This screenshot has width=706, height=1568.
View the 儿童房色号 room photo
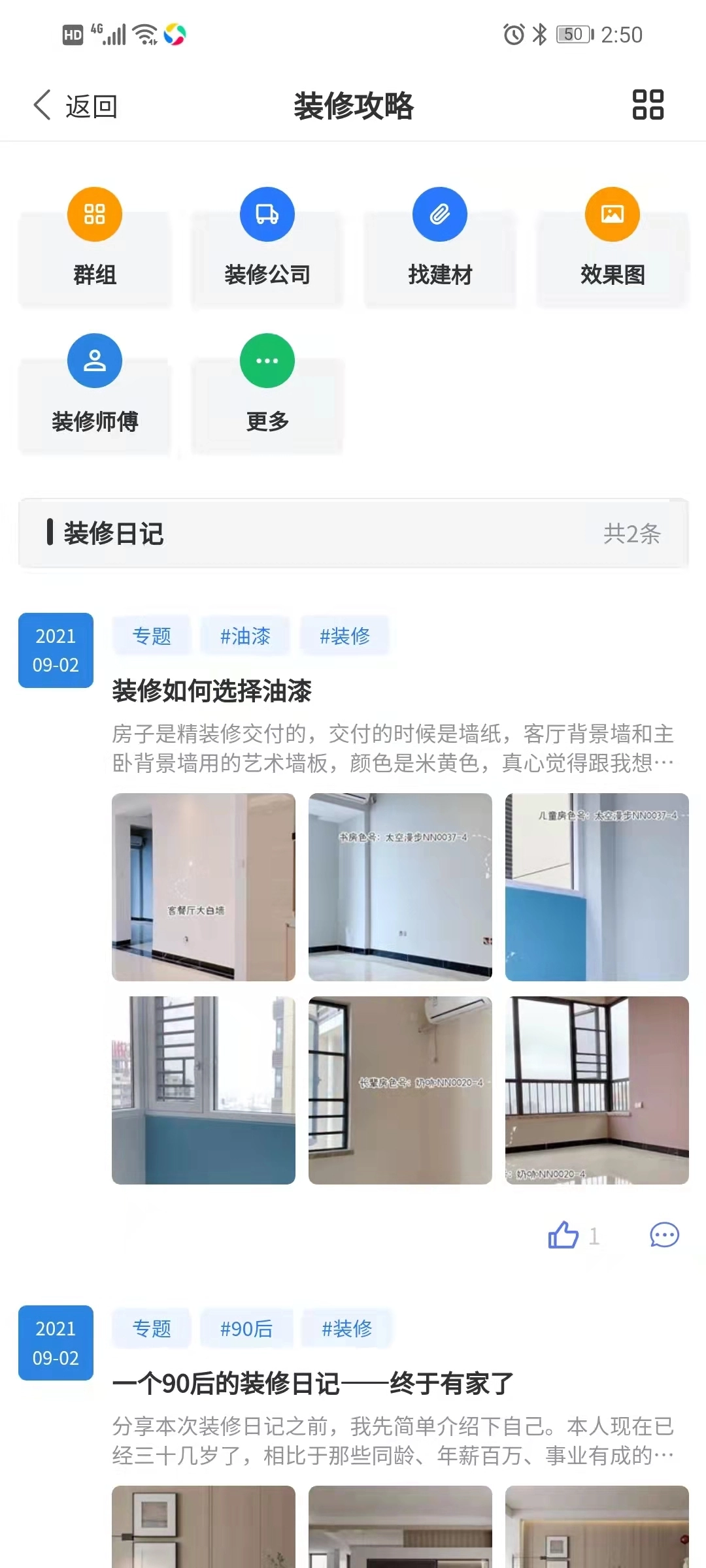pyautogui.click(x=597, y=887)
